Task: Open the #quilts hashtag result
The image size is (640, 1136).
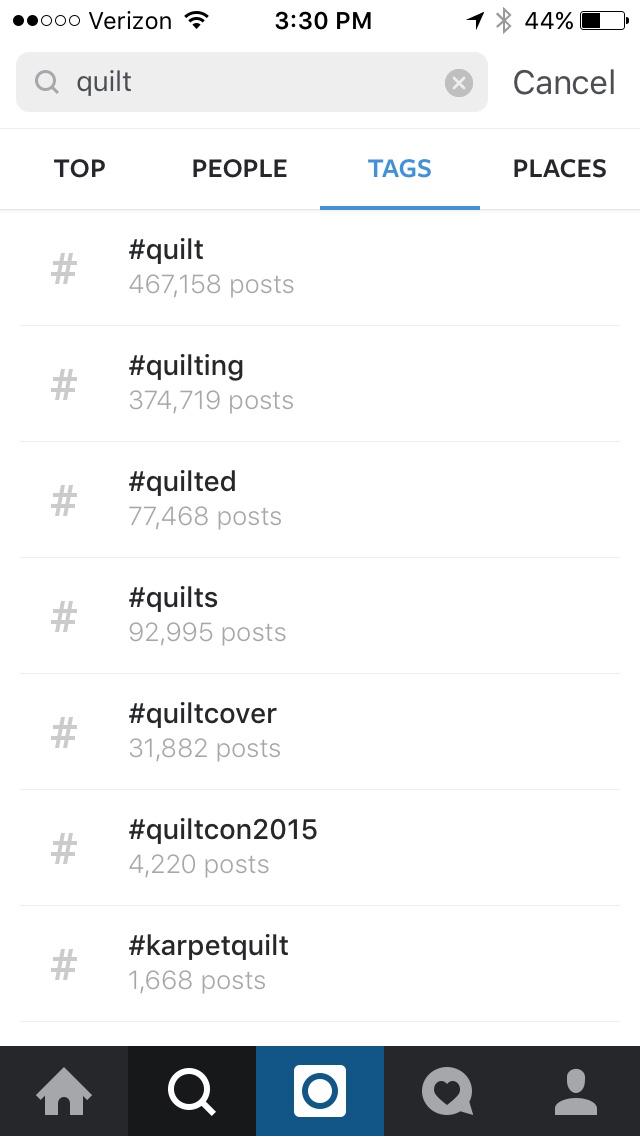Action: click(320, 616)
